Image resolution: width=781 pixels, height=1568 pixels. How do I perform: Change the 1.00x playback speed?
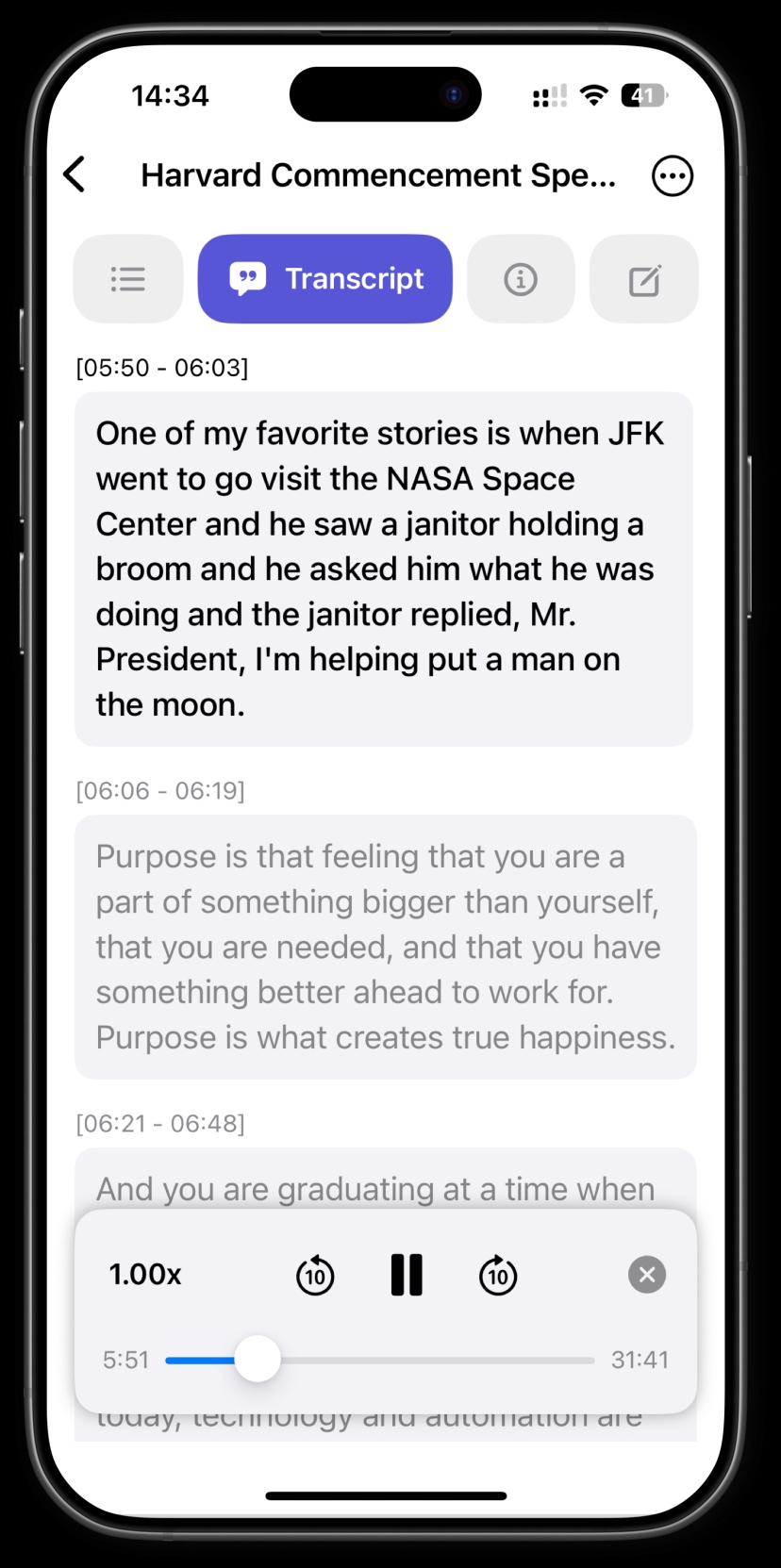point(145,1275)
